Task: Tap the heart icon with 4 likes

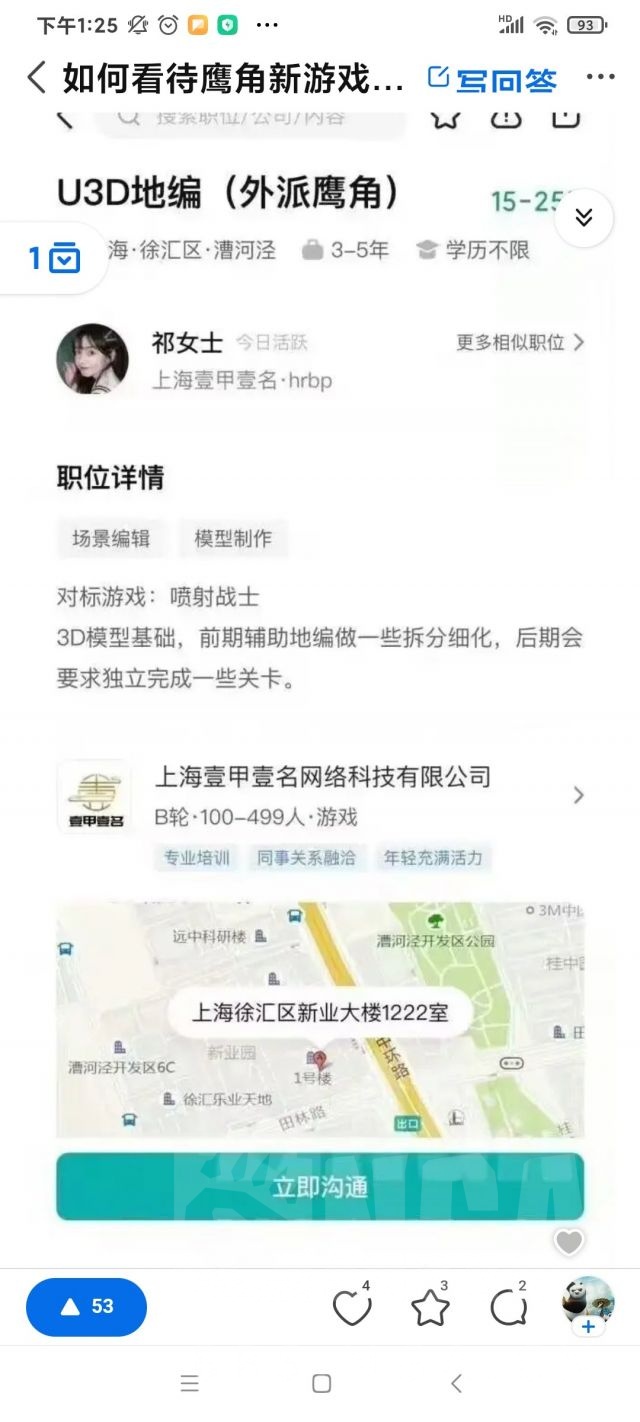Action: 351,1306
